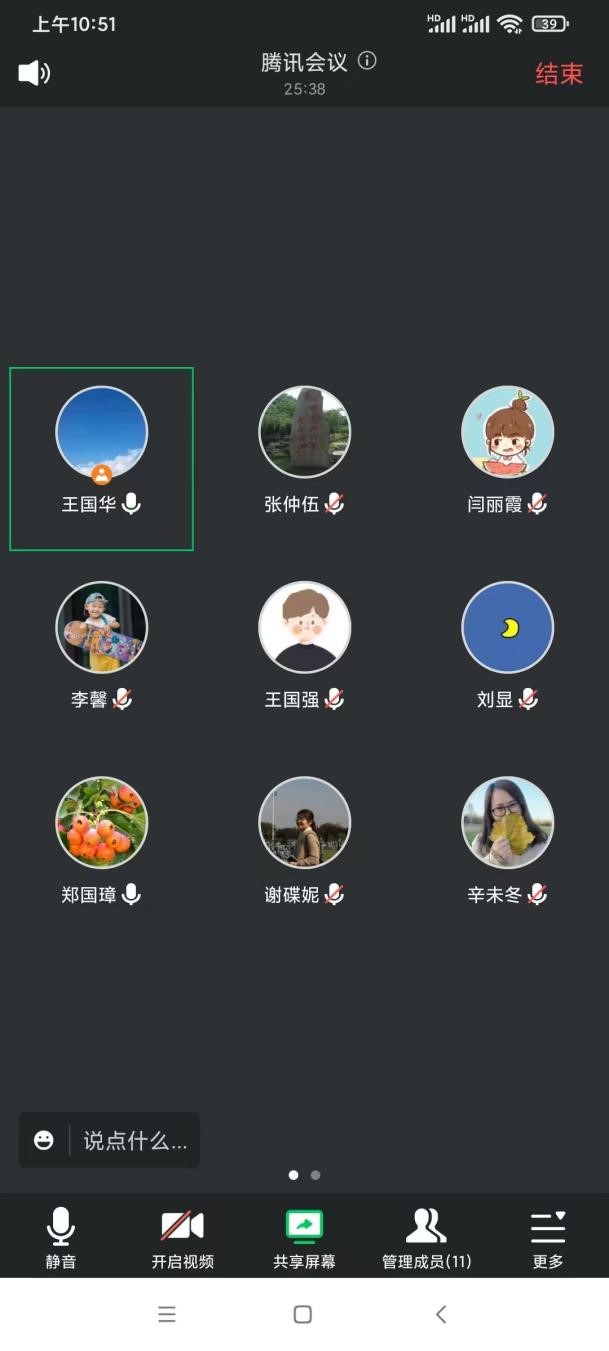Tap 结束 to end the meeting
This screenshot has height=1351, width=609.
(x=558, y=74)
